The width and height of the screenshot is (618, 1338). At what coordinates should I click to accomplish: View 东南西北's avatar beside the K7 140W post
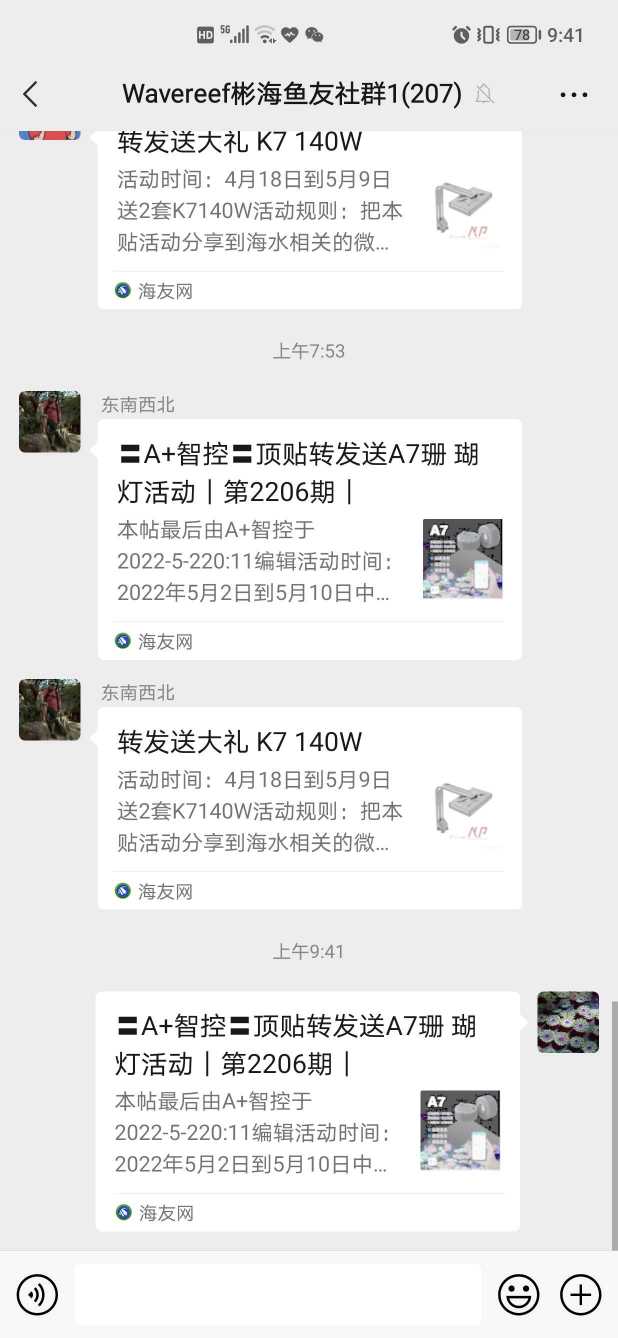[50, 710]
